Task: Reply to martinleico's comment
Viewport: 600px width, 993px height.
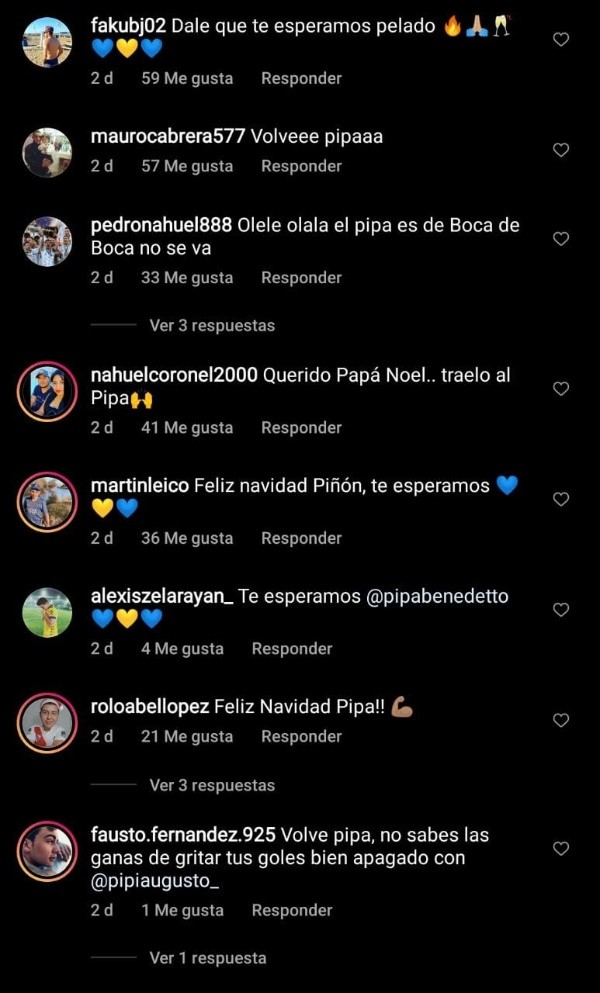Action: 301,538
